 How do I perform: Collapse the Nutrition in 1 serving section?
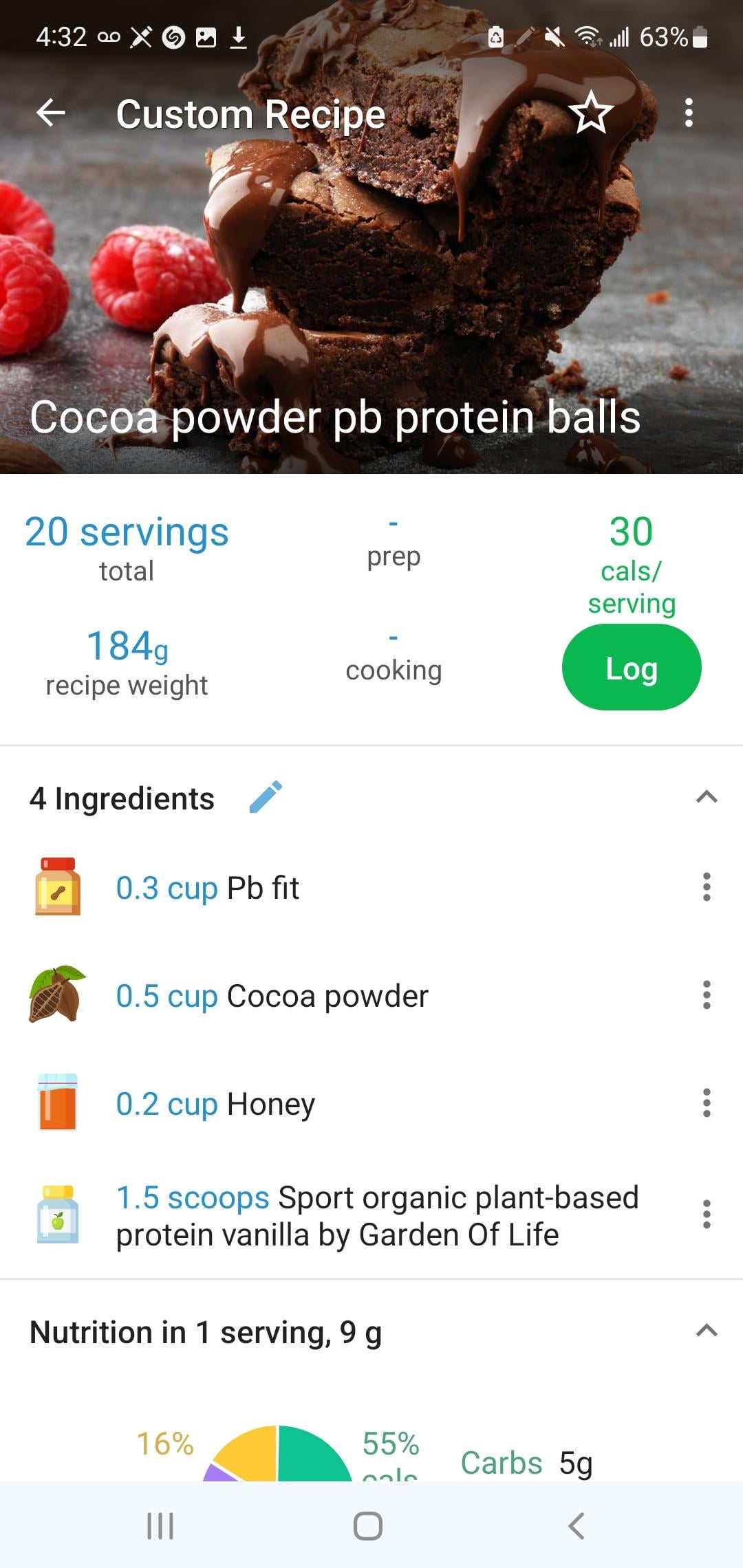coord(707,1331)
